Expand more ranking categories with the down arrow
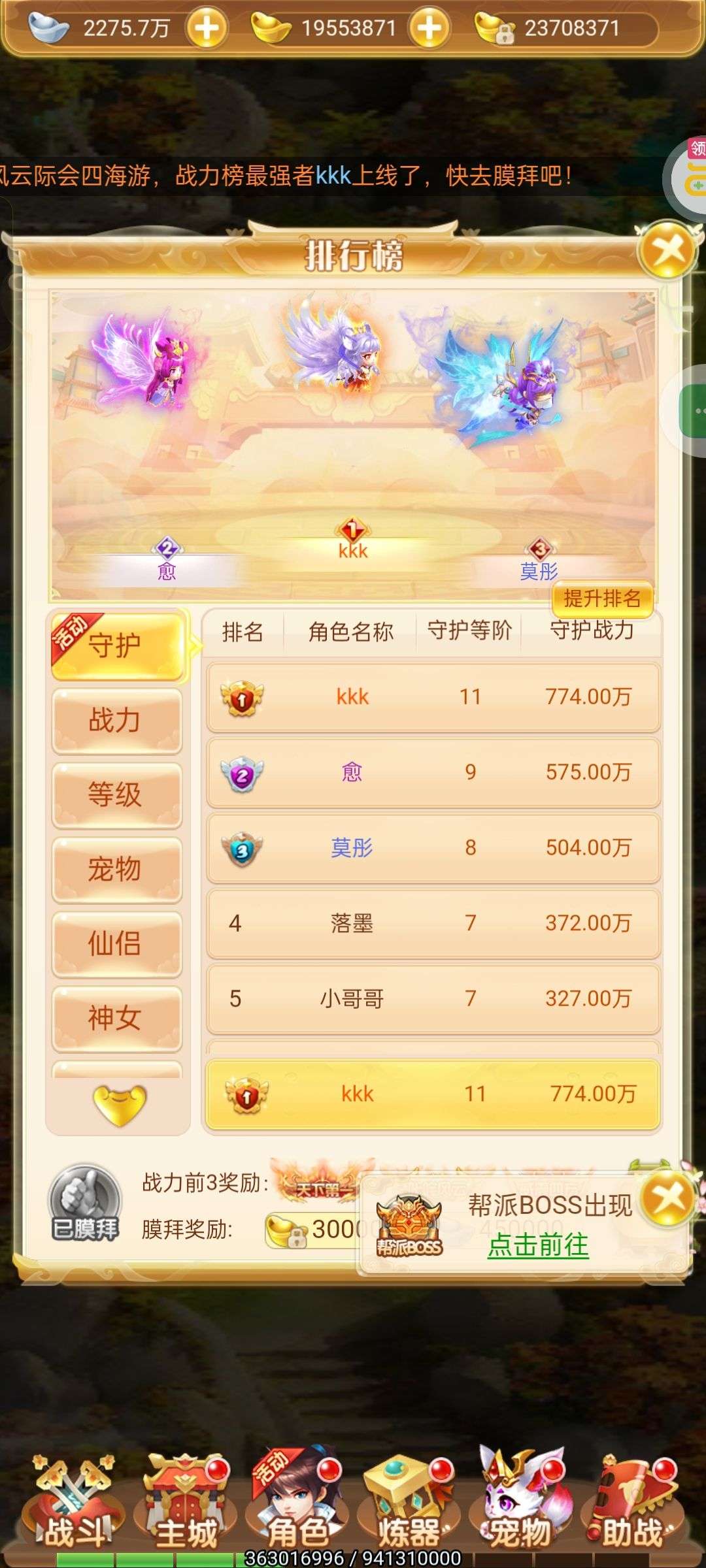 pos(118,1105)
